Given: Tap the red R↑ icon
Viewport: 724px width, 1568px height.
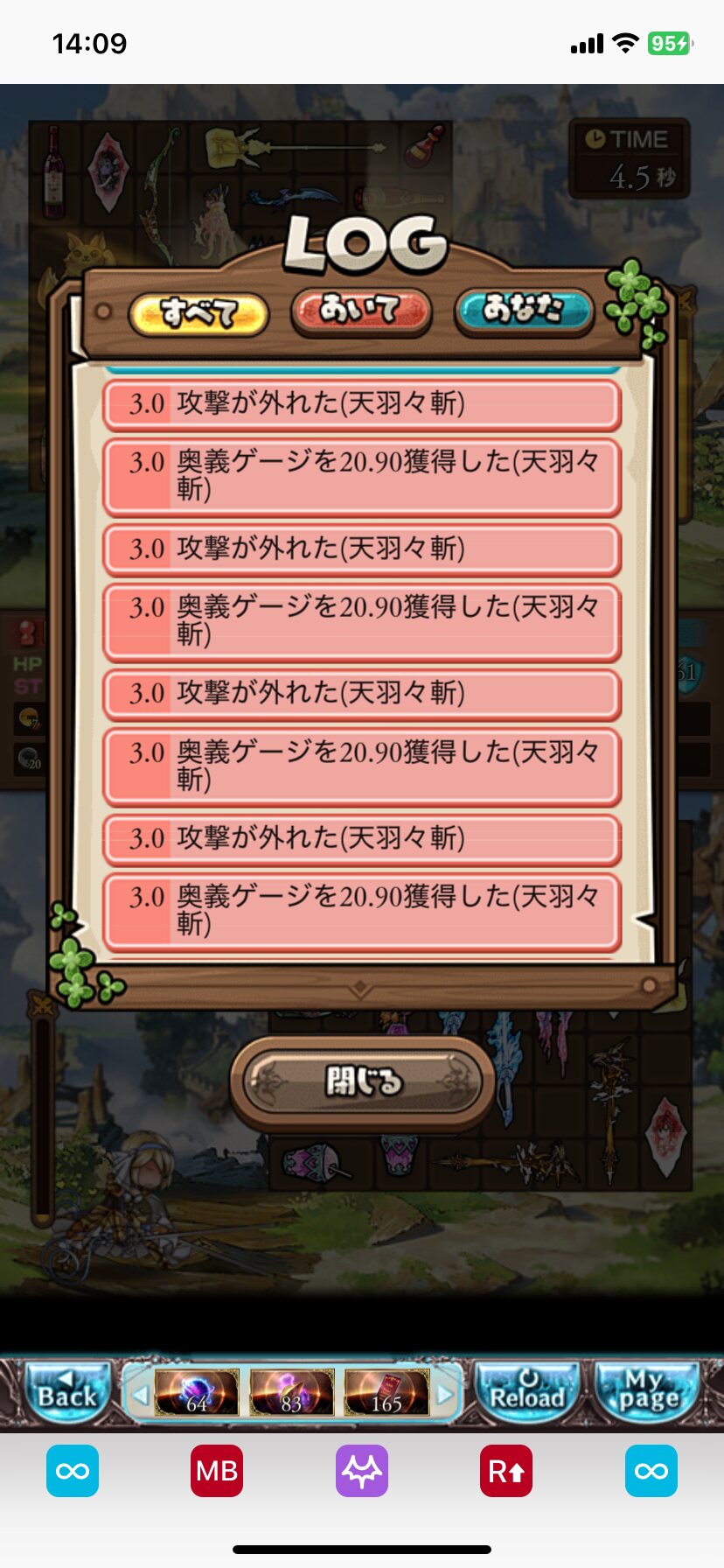Looking at the screenshot, I should (x=506, y=1471).
